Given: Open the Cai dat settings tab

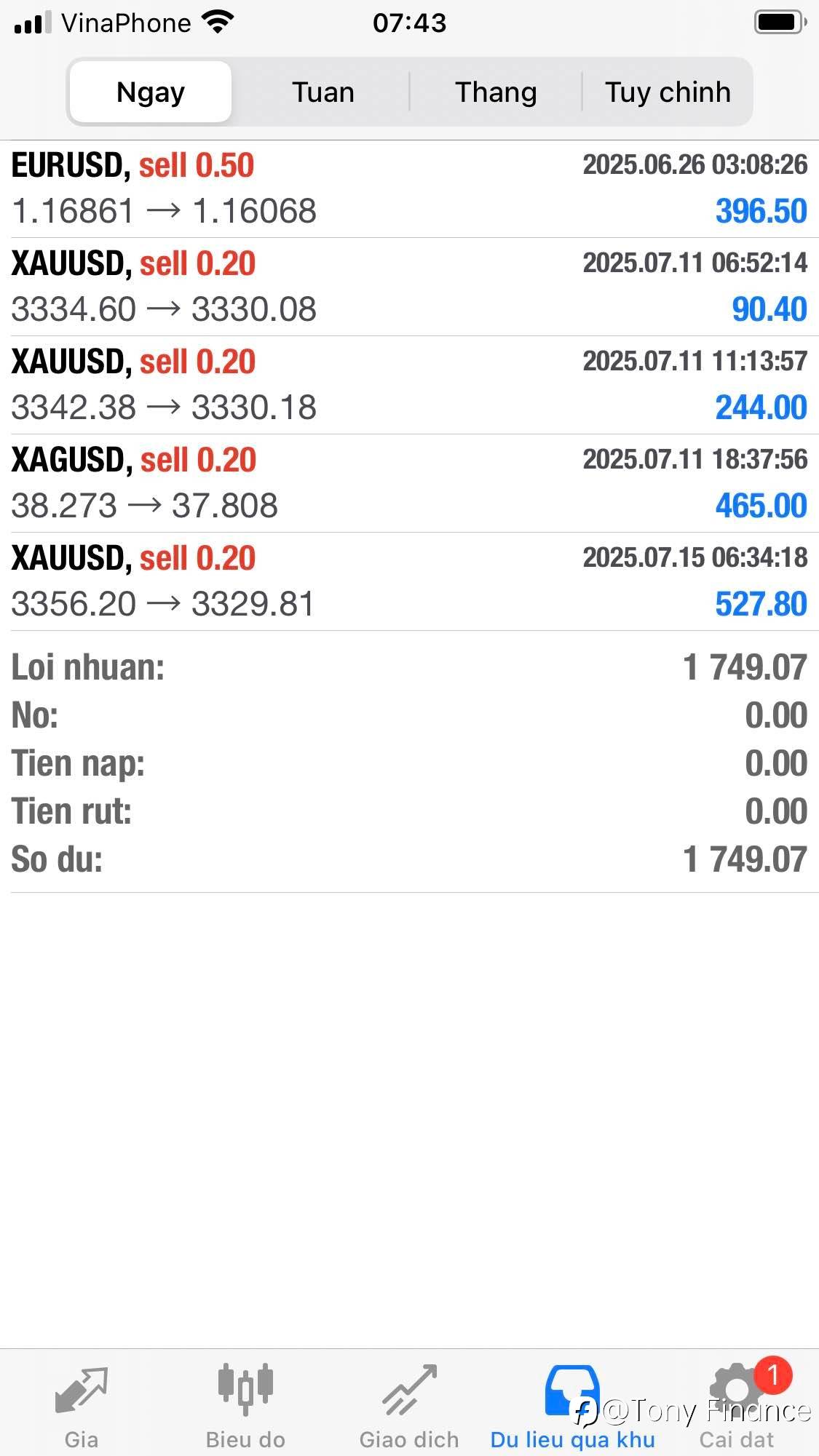Looking at the screenshot, I should pyautogui.click(x=737, y=1406).
